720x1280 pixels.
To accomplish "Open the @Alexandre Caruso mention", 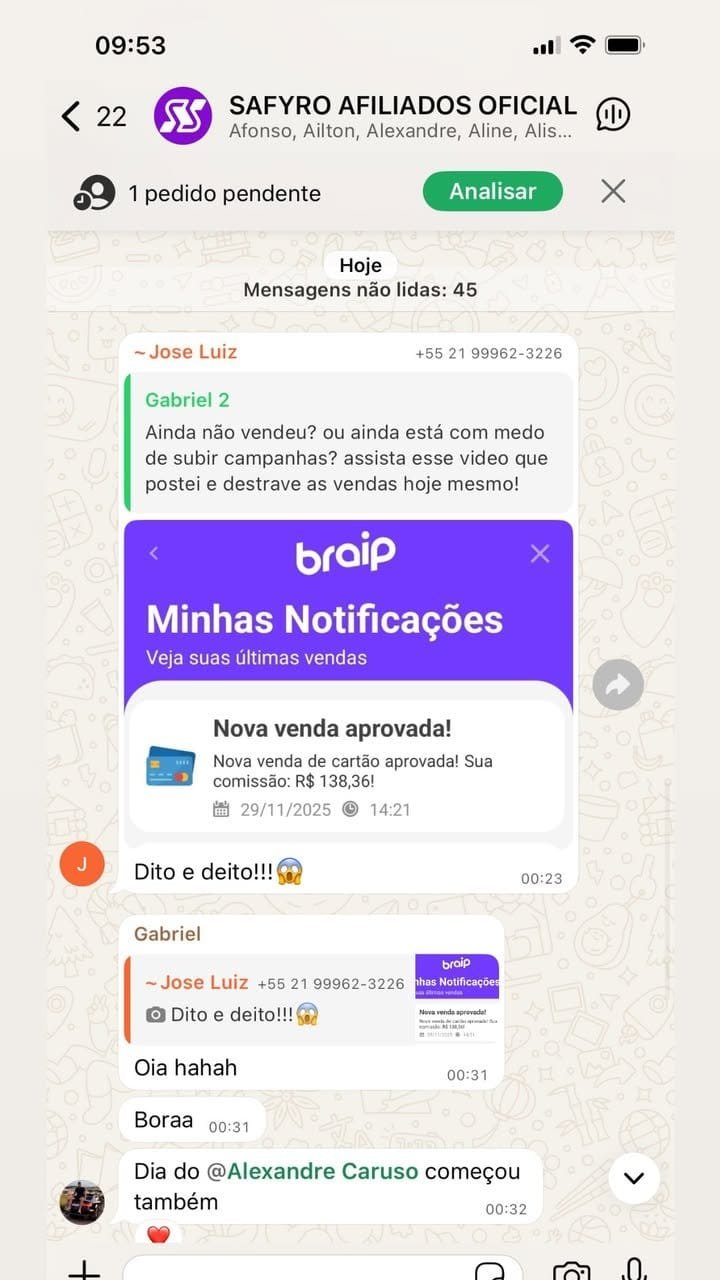I will 312,1171.
